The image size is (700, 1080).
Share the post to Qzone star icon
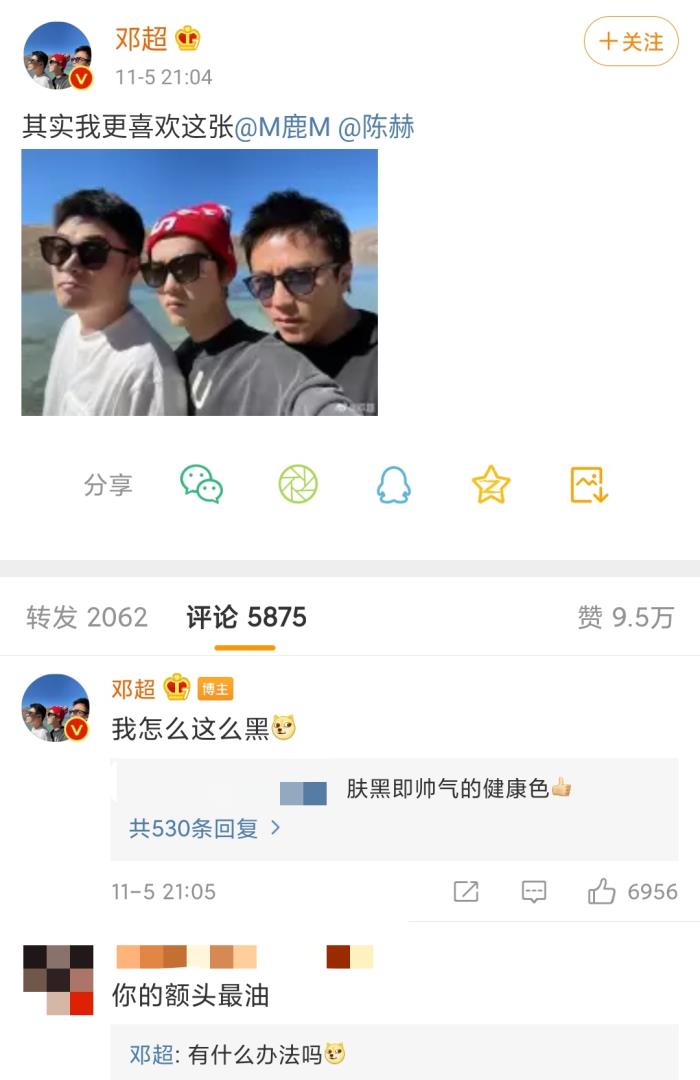tap(491, 485)
